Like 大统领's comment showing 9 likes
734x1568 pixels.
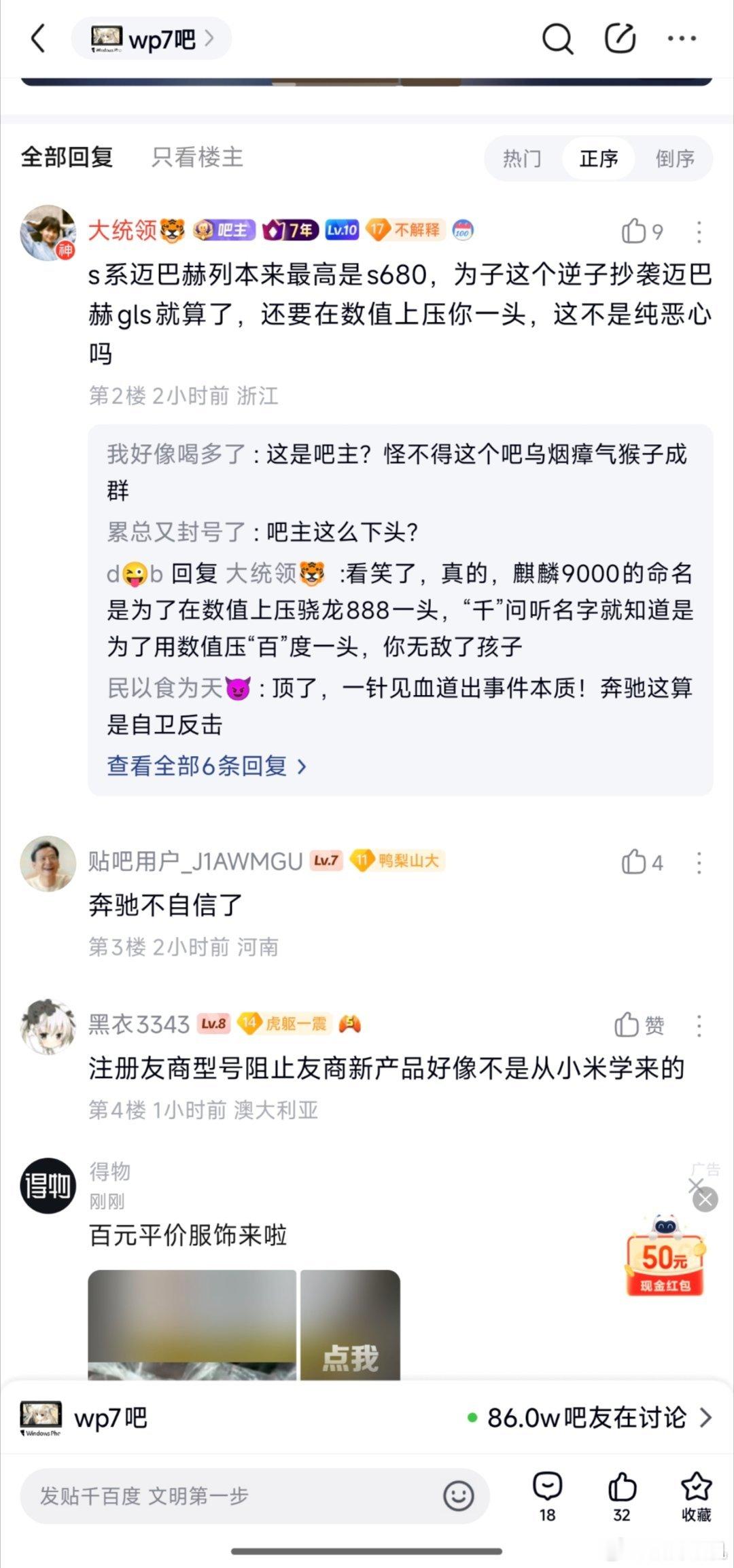(x=635, y=231)
